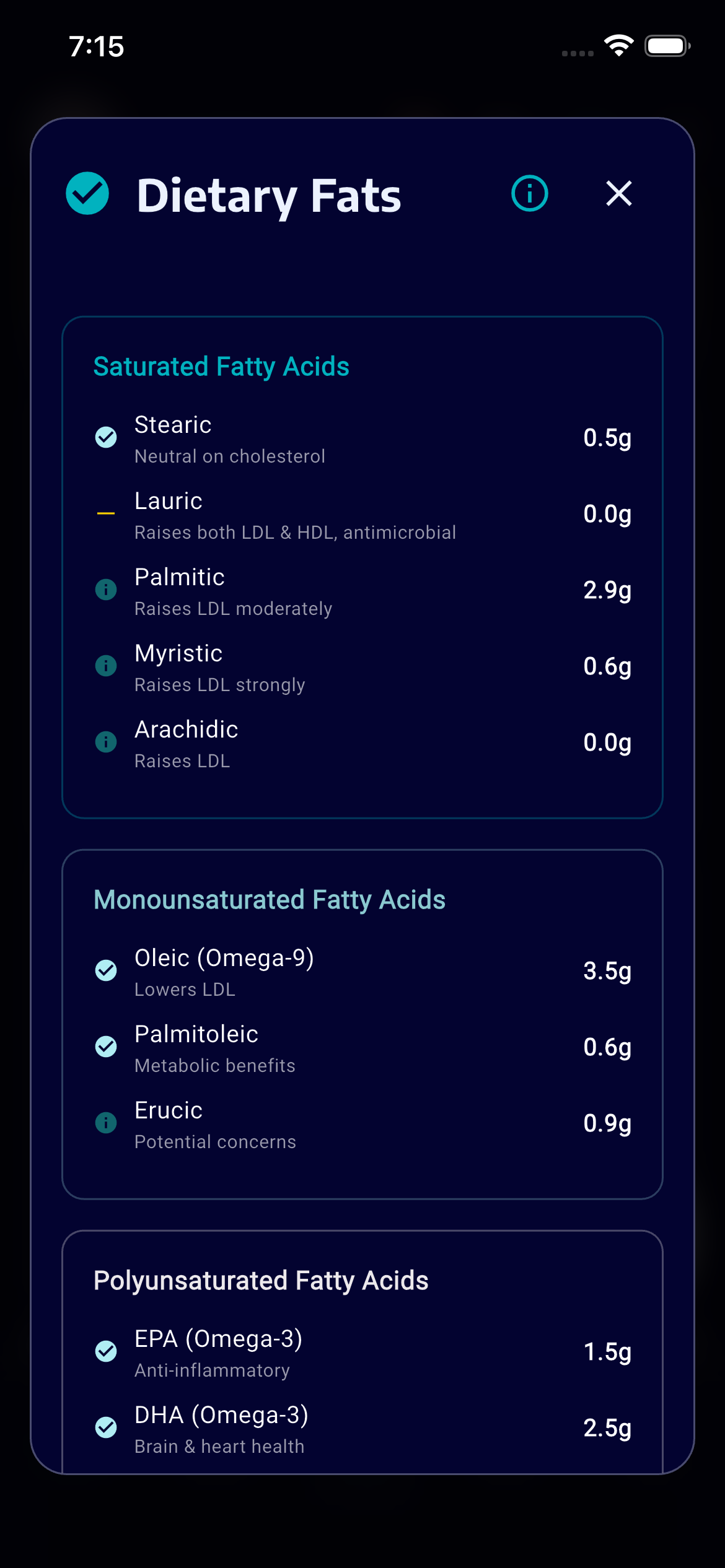Click the info icon next to Palmitic
The width and height of the screenshot is (725, 1568).
[106, 590]
